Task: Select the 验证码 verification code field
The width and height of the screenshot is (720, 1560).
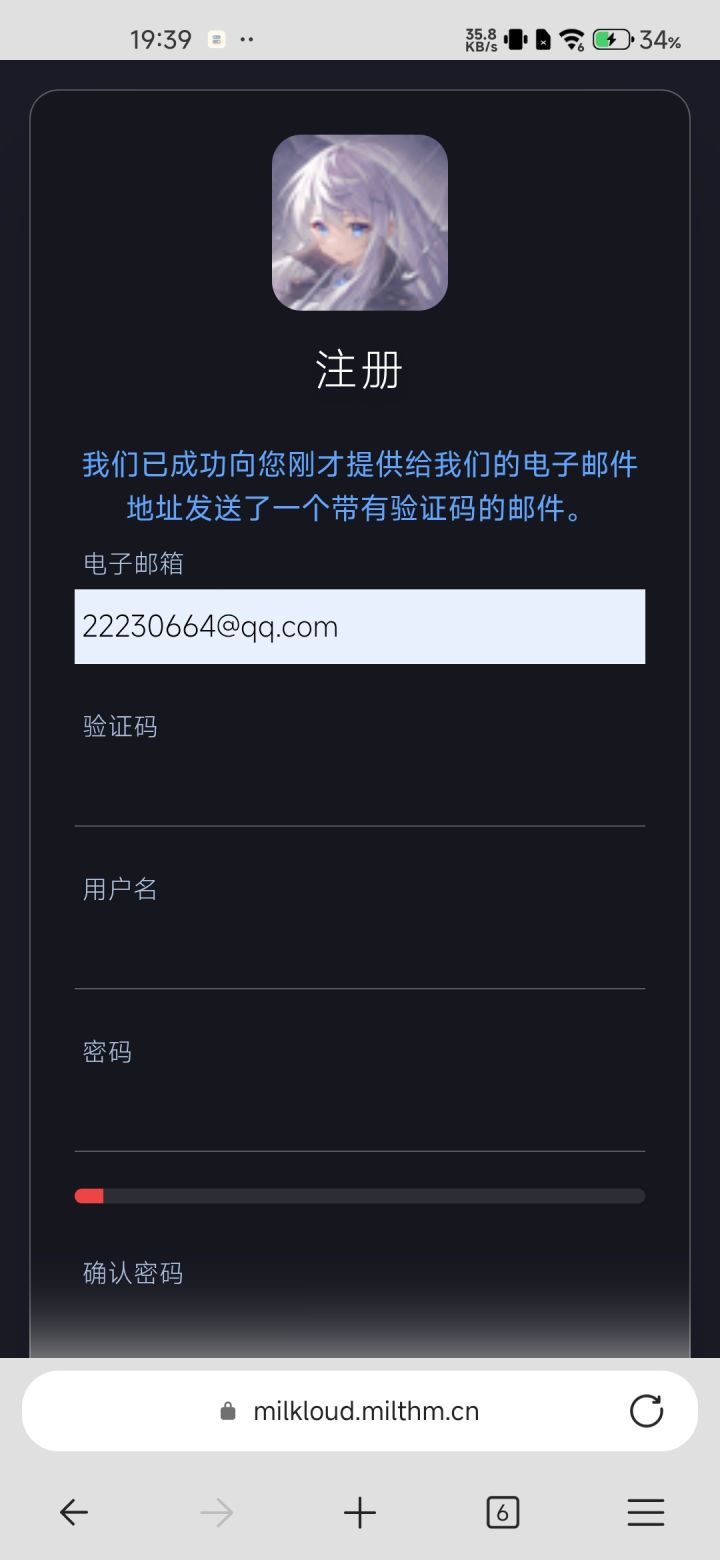Action: [x=359, y=790]
